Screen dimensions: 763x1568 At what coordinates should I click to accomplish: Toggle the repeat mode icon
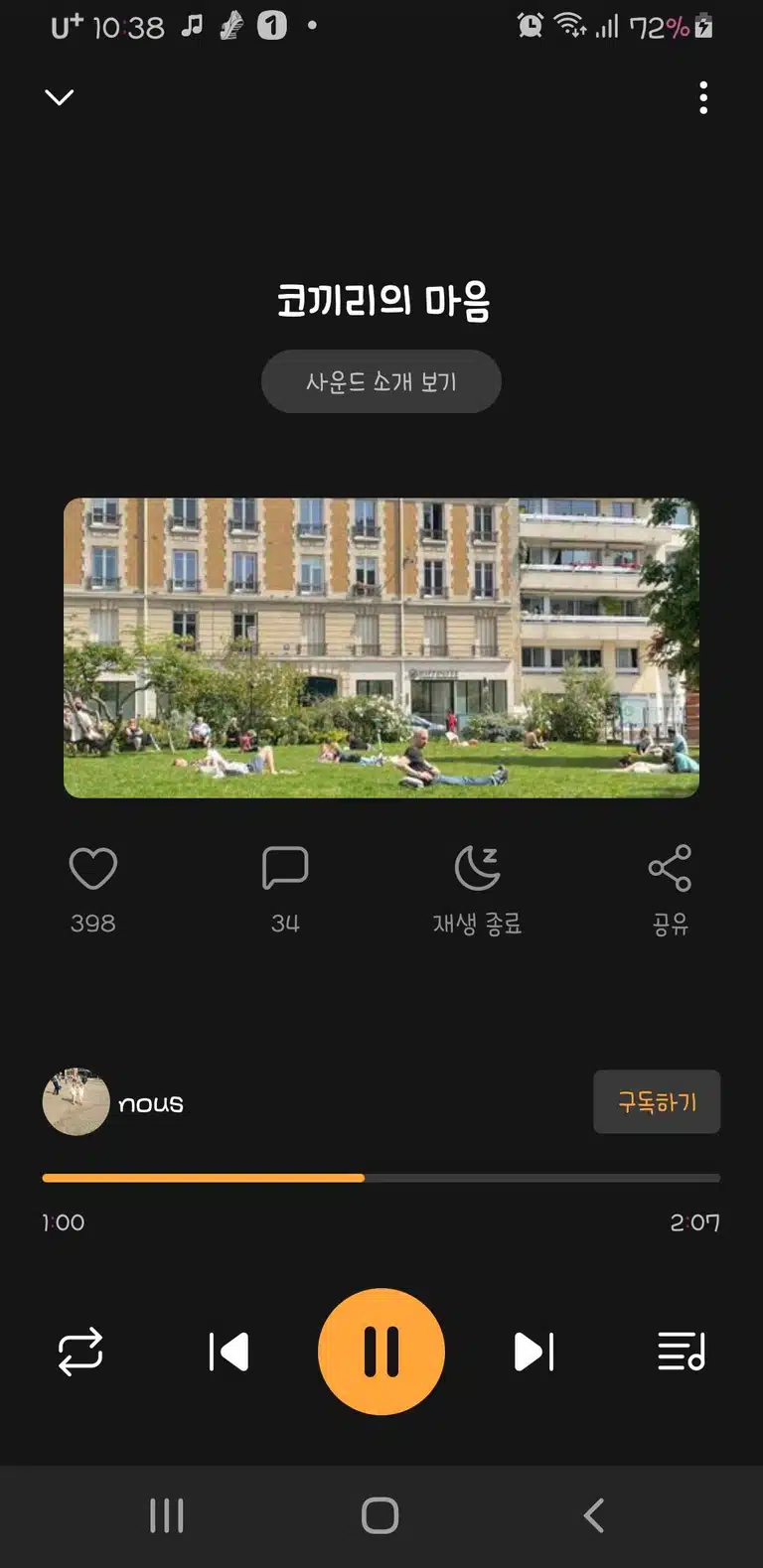[80, 1352]
